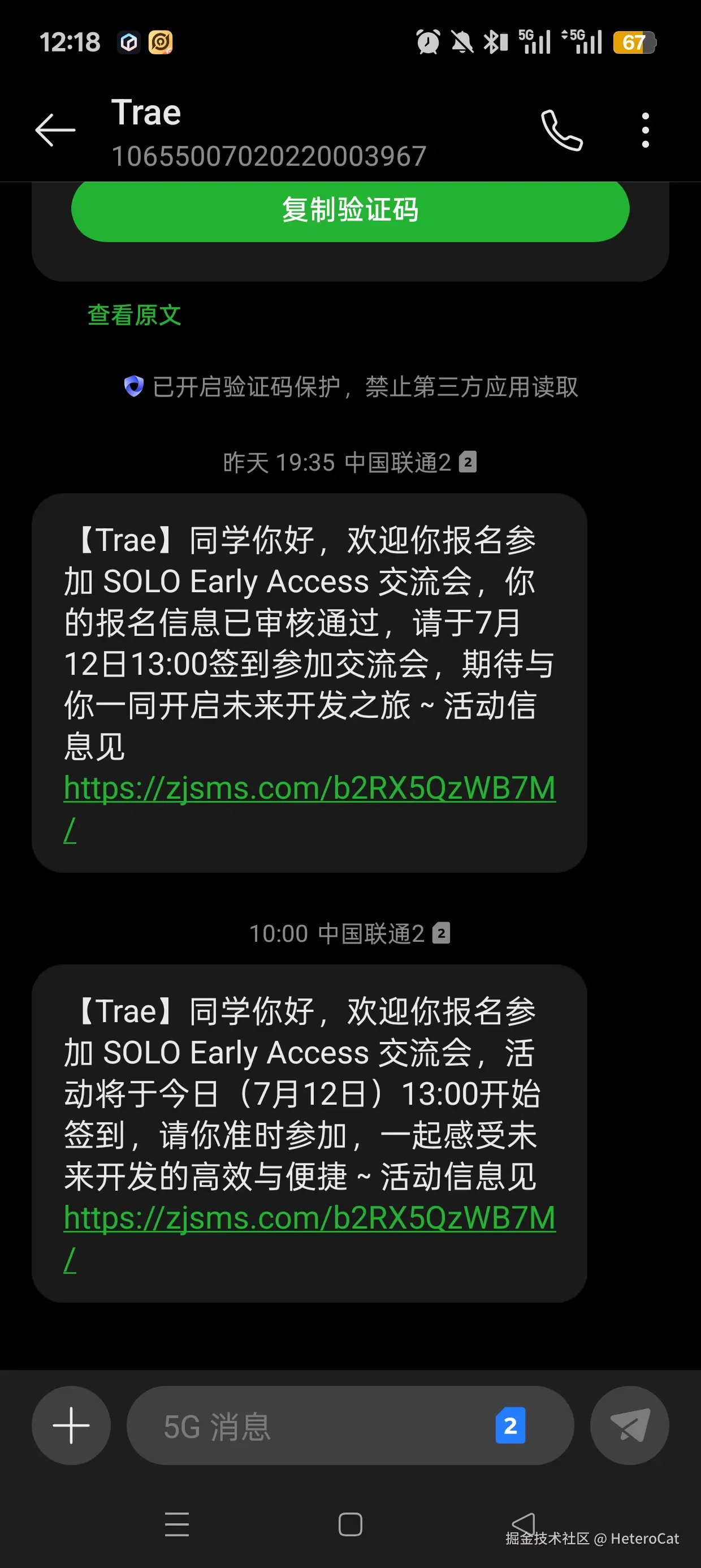Switch the SIM 2 selector in input box
Image resolution: width=701 pixels, height=1568 pixels.
pyautogui.click(x=510, y=1425)
